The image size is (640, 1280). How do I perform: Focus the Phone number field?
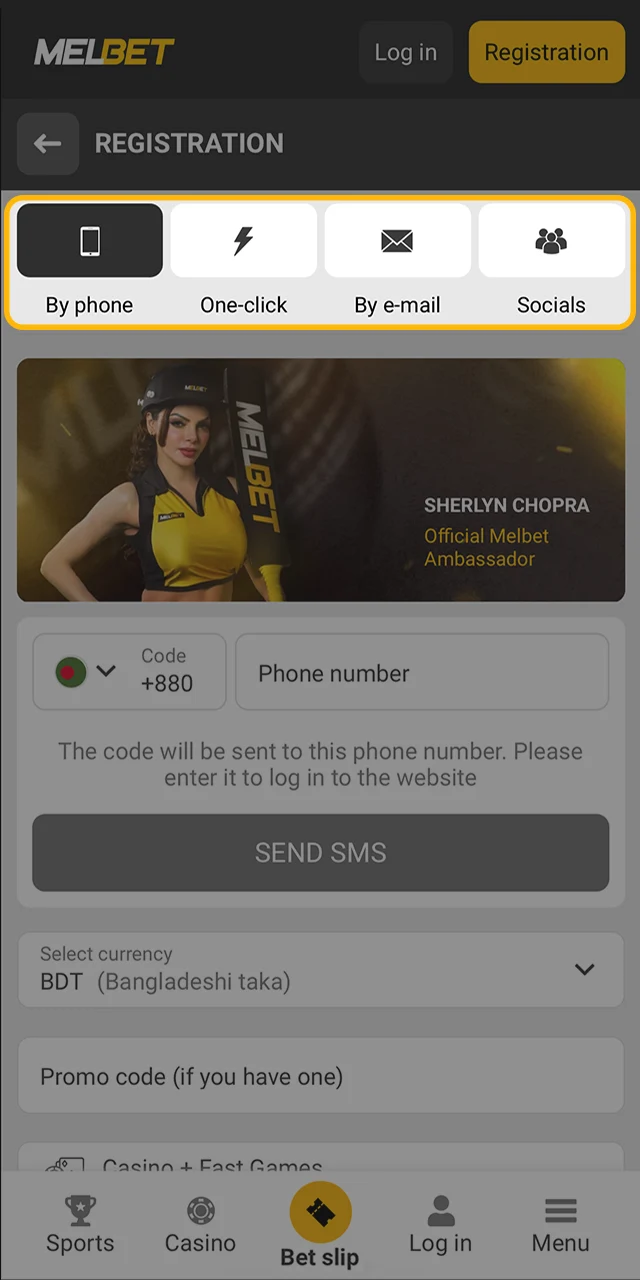click(421, 673)
